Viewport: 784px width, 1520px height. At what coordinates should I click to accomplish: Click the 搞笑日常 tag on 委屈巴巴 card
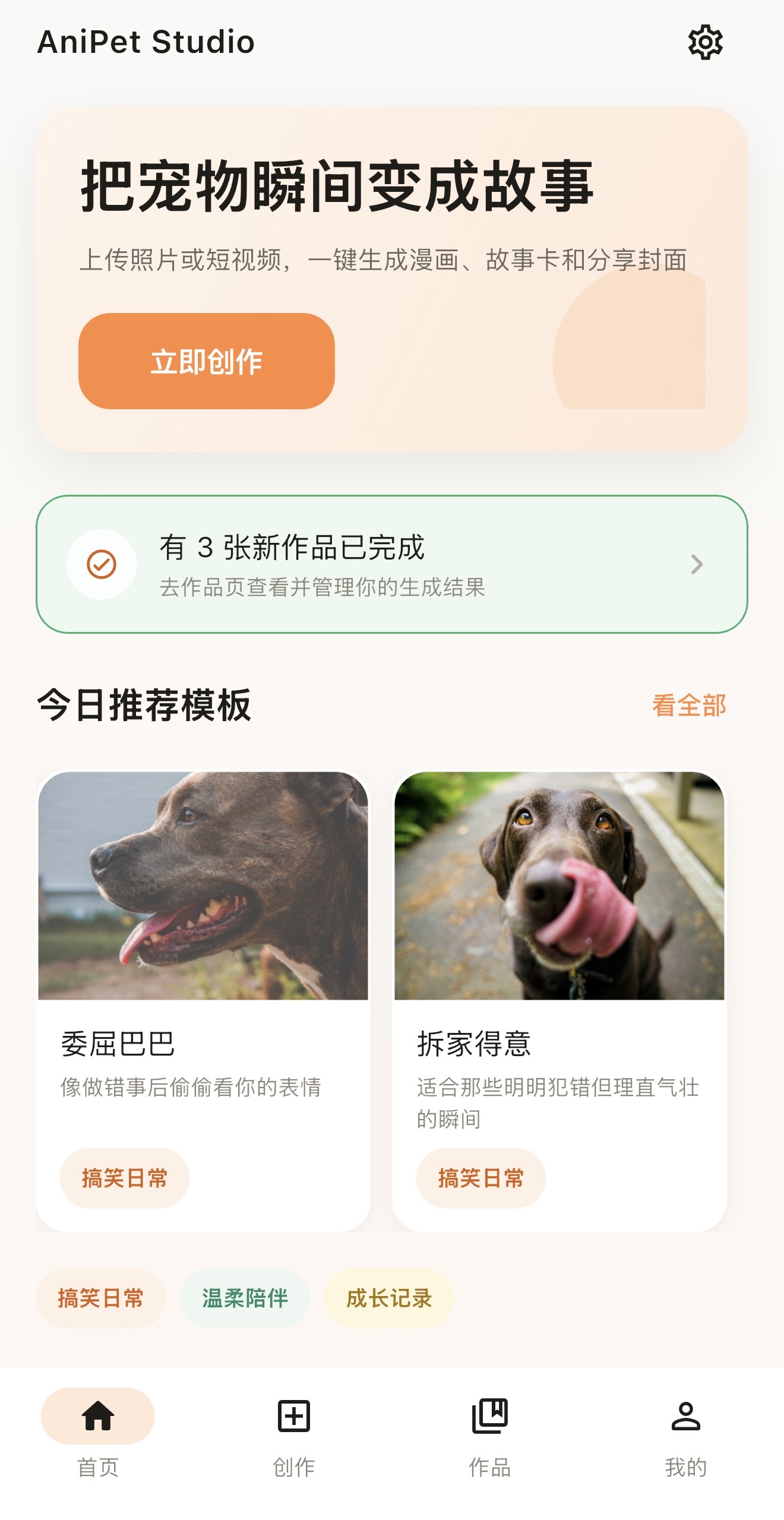point(125,1178)
